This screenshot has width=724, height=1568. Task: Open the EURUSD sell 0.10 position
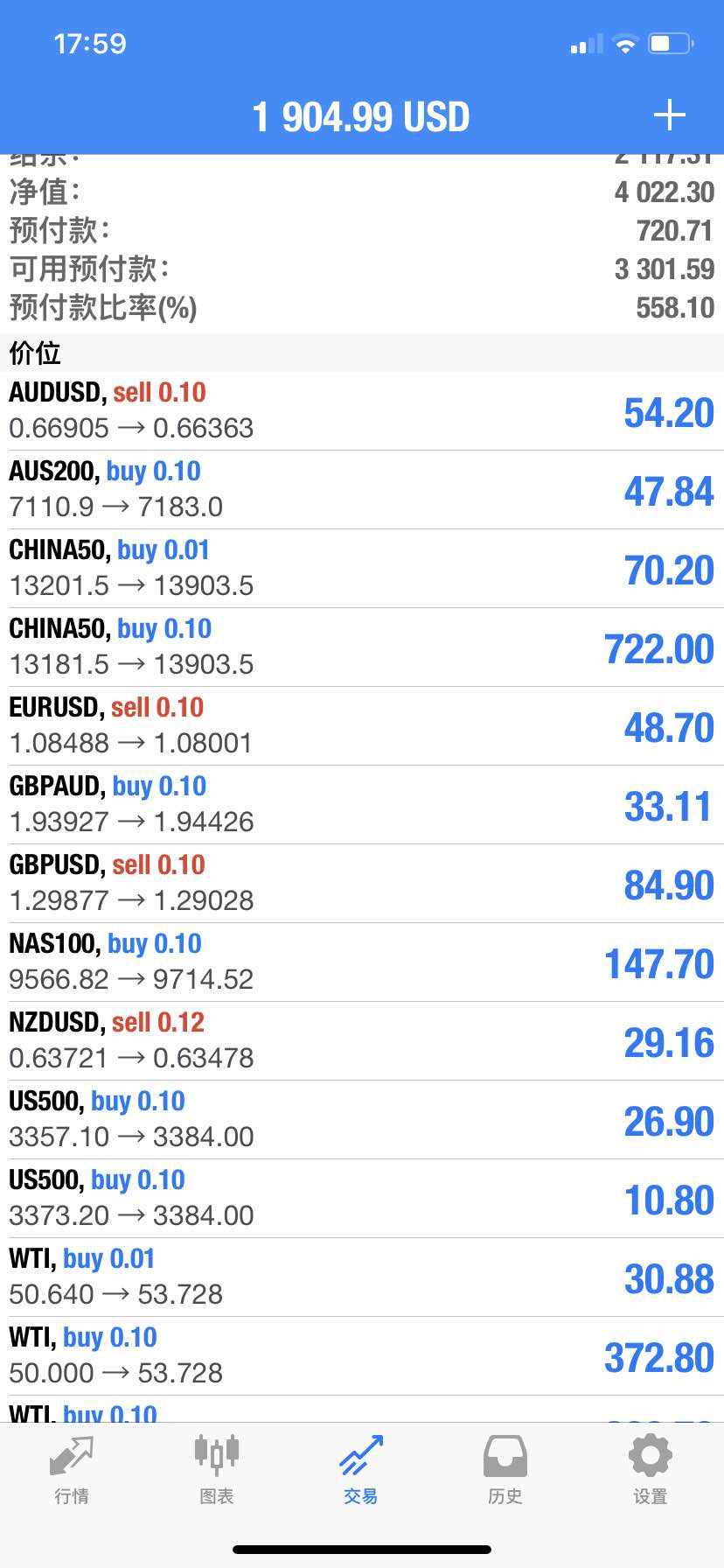pos(362,726)
